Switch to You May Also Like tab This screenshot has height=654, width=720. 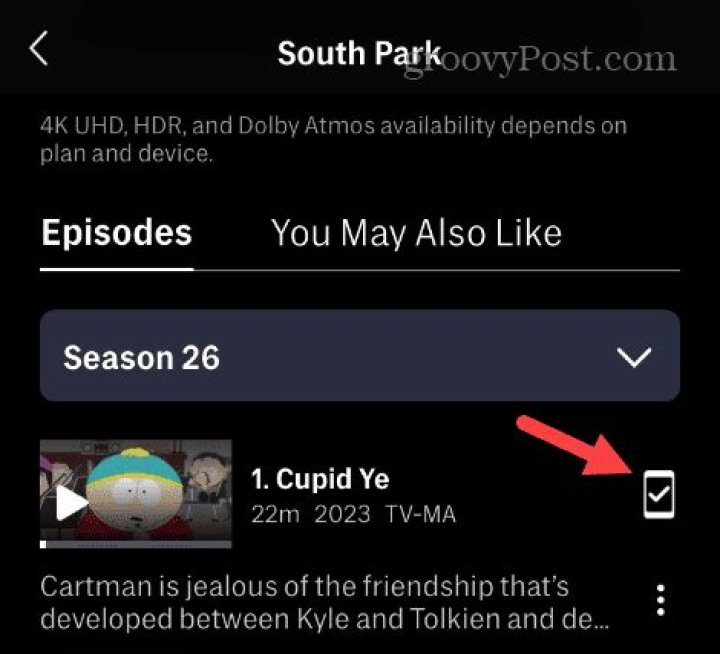click(x=416, y=233)
